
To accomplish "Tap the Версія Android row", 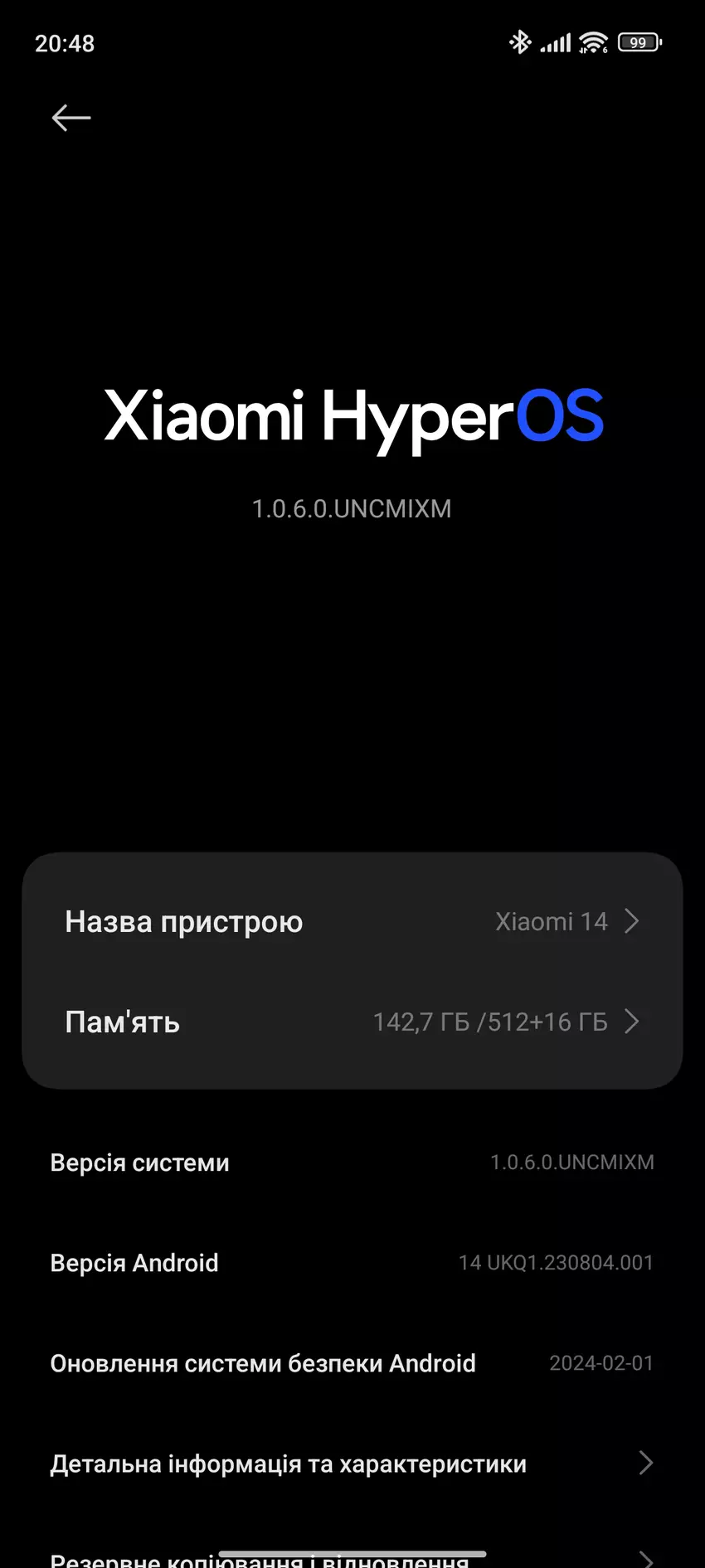I will [x=352, y=1263].
